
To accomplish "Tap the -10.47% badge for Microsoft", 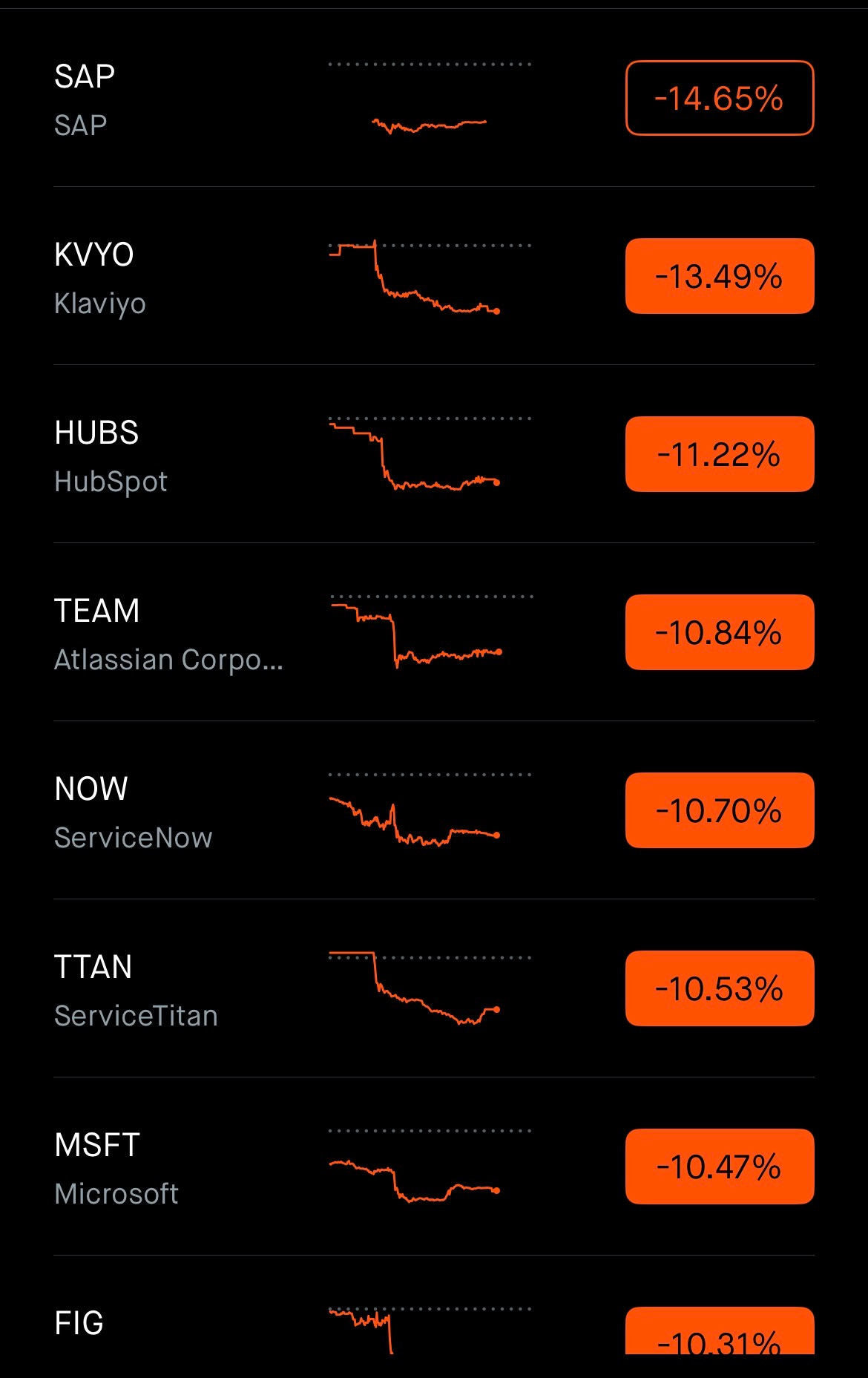I will (x=719, y=1167).
